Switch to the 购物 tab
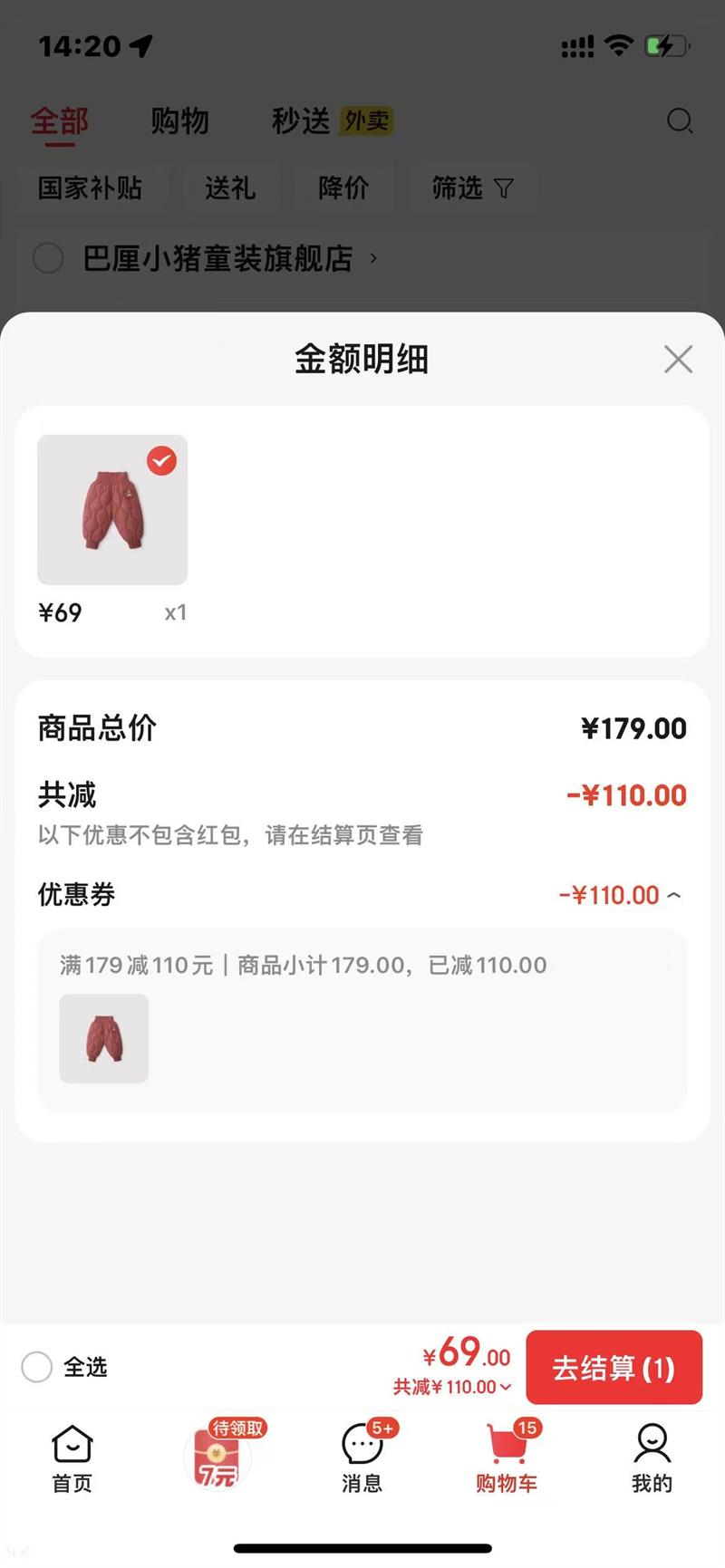This screenshot has height=1568, width=725. (179, 120)
